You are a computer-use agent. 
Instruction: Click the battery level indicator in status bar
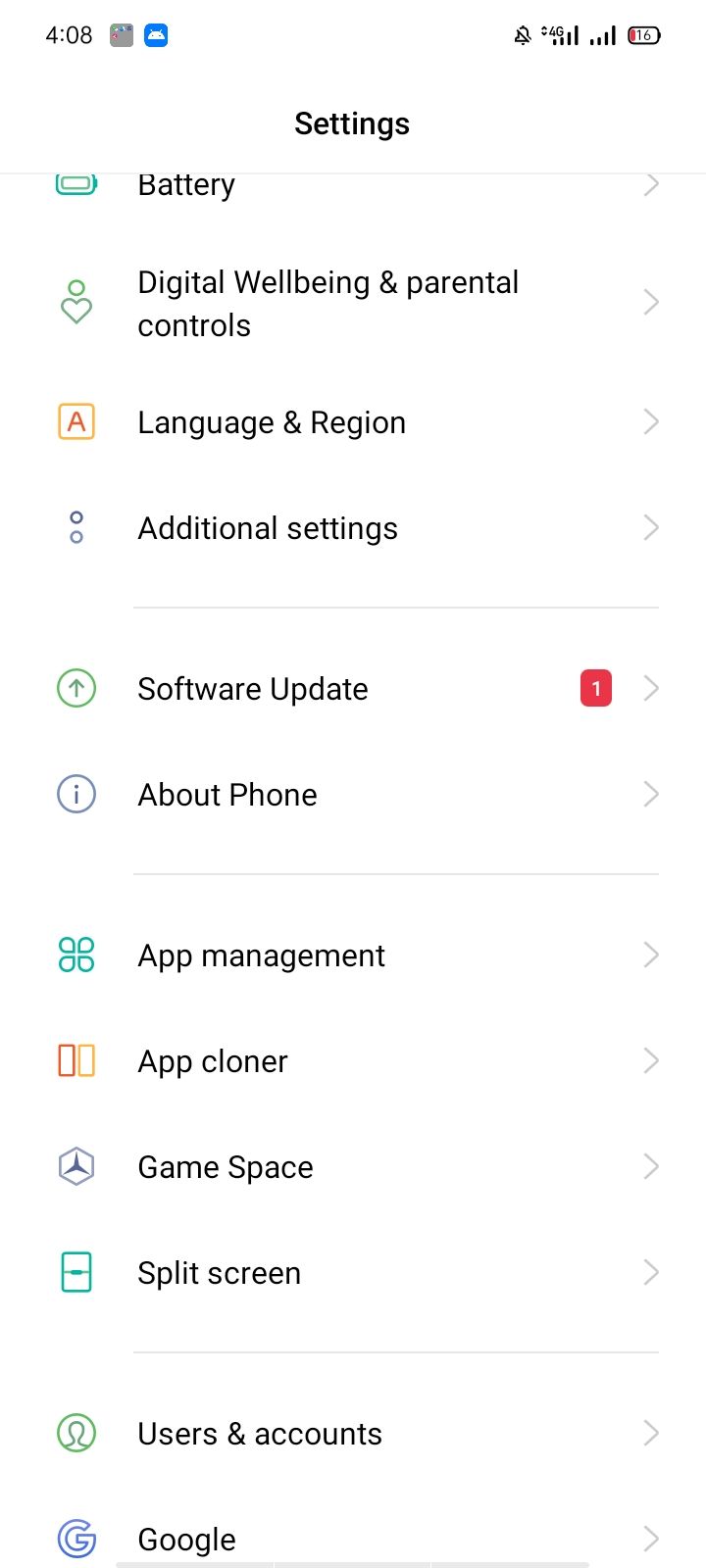click(x=642, y=34)
